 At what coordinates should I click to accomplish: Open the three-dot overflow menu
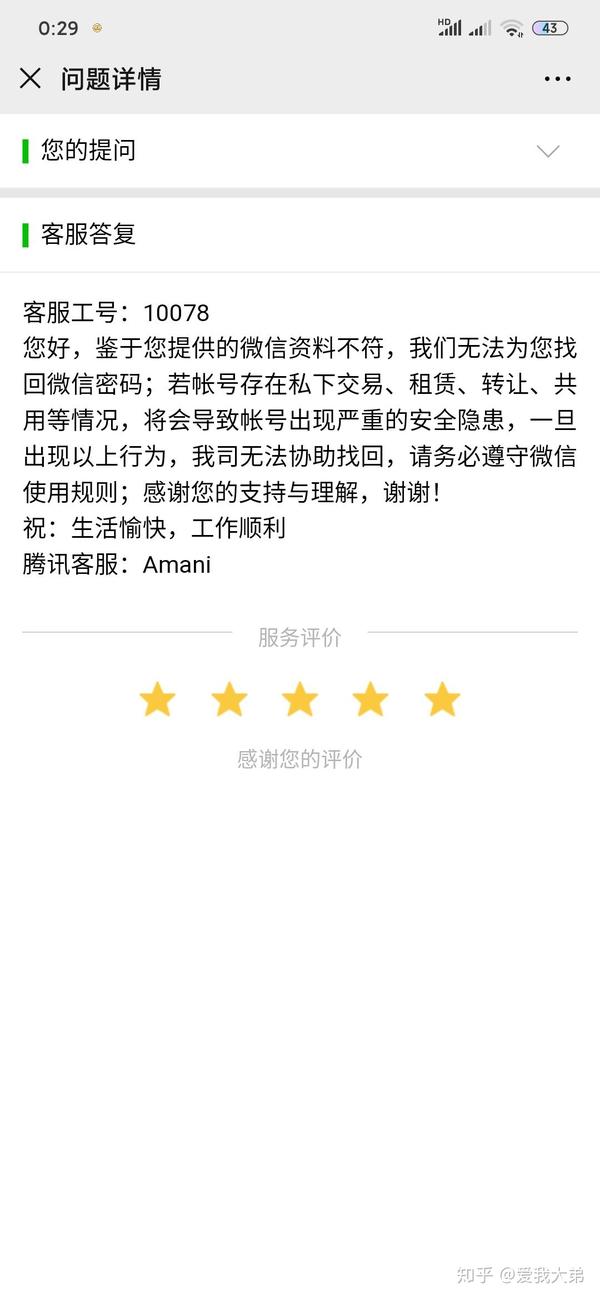[x=557, y=79]
